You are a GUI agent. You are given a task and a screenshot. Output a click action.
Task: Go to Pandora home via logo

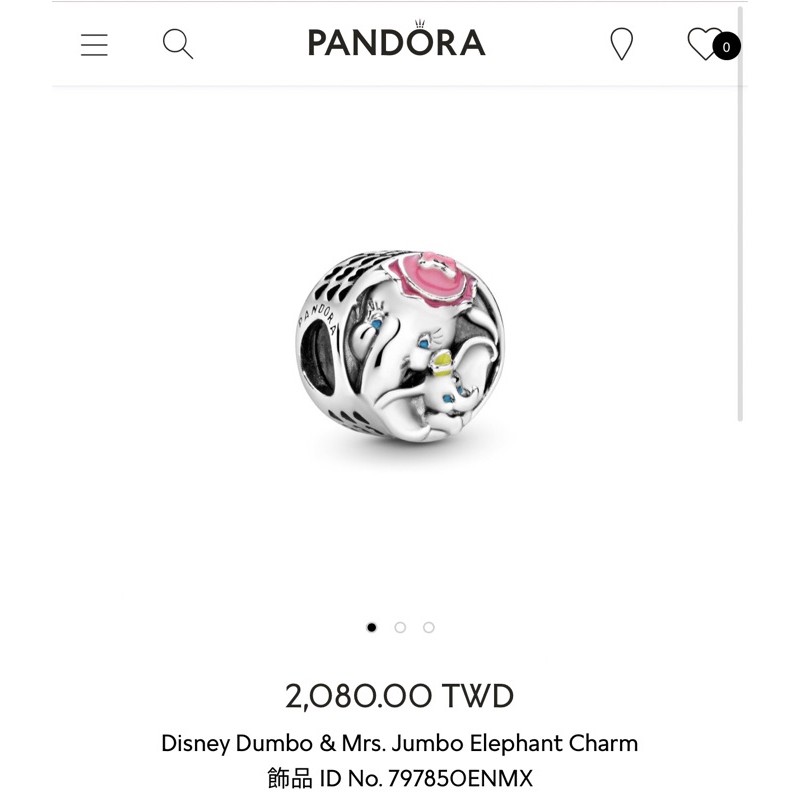click(396, 41)
